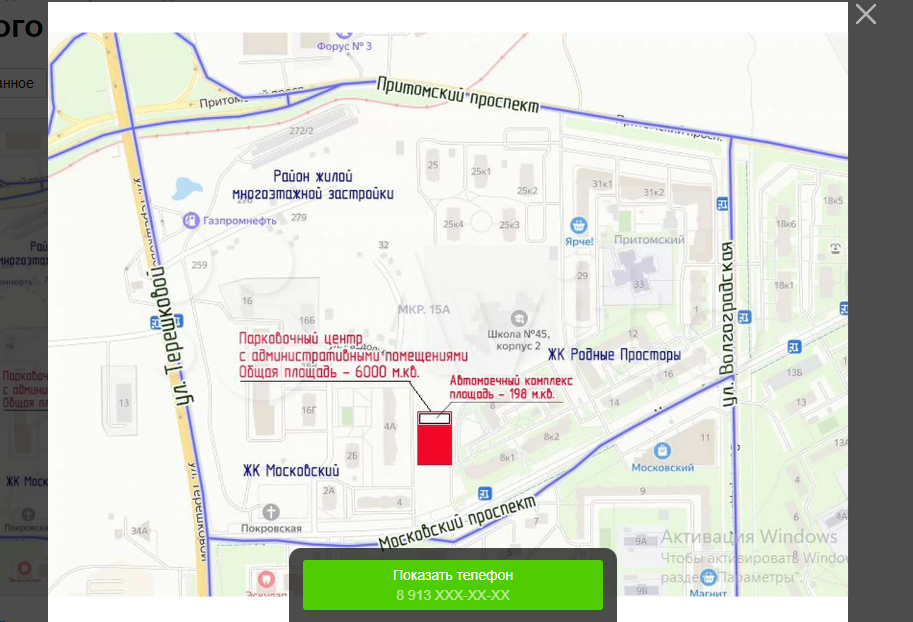Tap Показать телефон button
The height and width of the screenshot is (622, 913).
(x=453, y=585)
